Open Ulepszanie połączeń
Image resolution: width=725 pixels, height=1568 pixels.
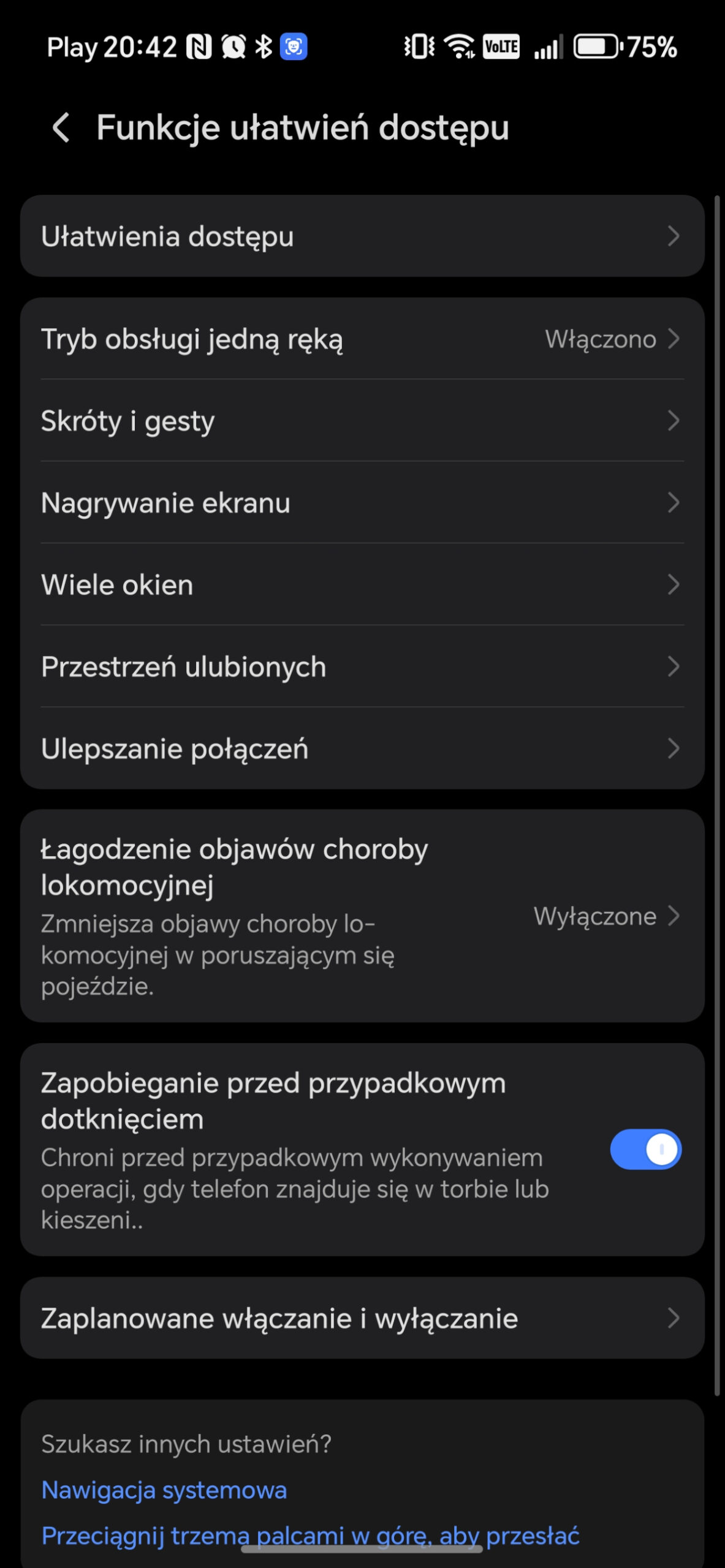(362, 749)
